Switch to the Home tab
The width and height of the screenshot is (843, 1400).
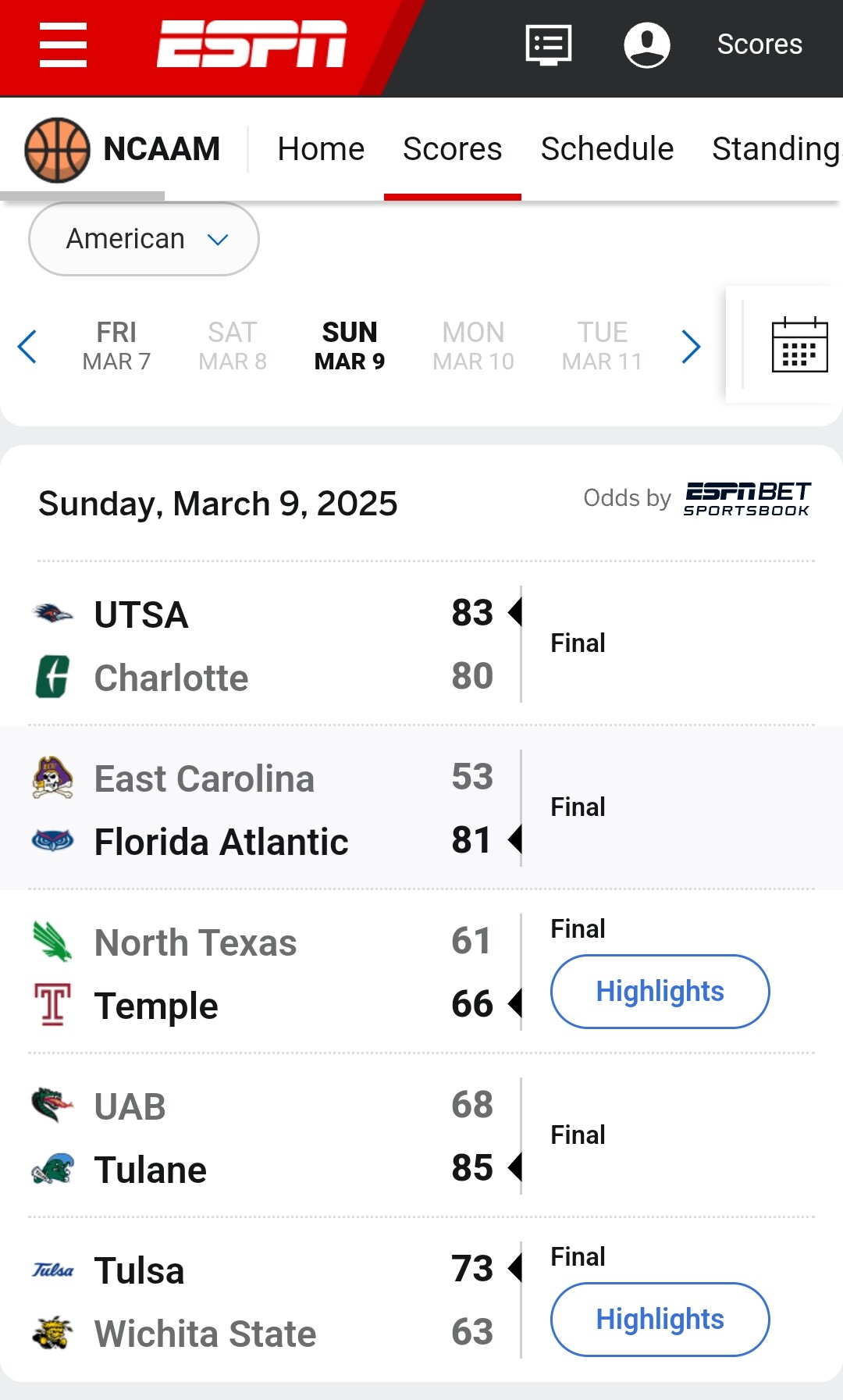(321, 149)
